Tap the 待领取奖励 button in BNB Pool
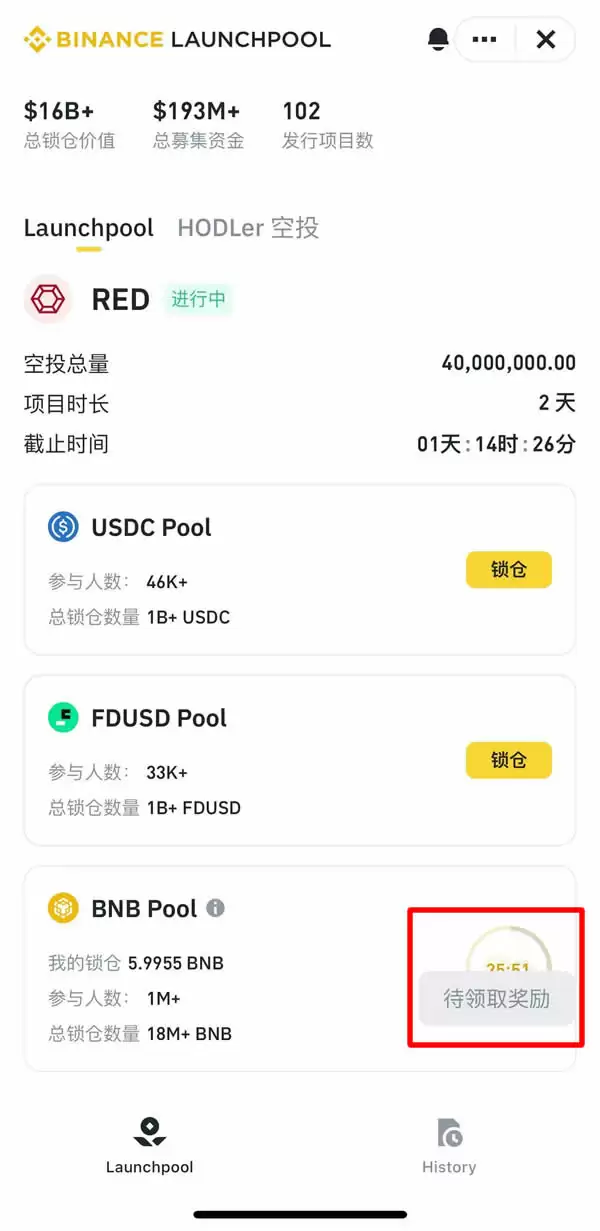Screen dimensions: 600x1231 pos(496,998)
